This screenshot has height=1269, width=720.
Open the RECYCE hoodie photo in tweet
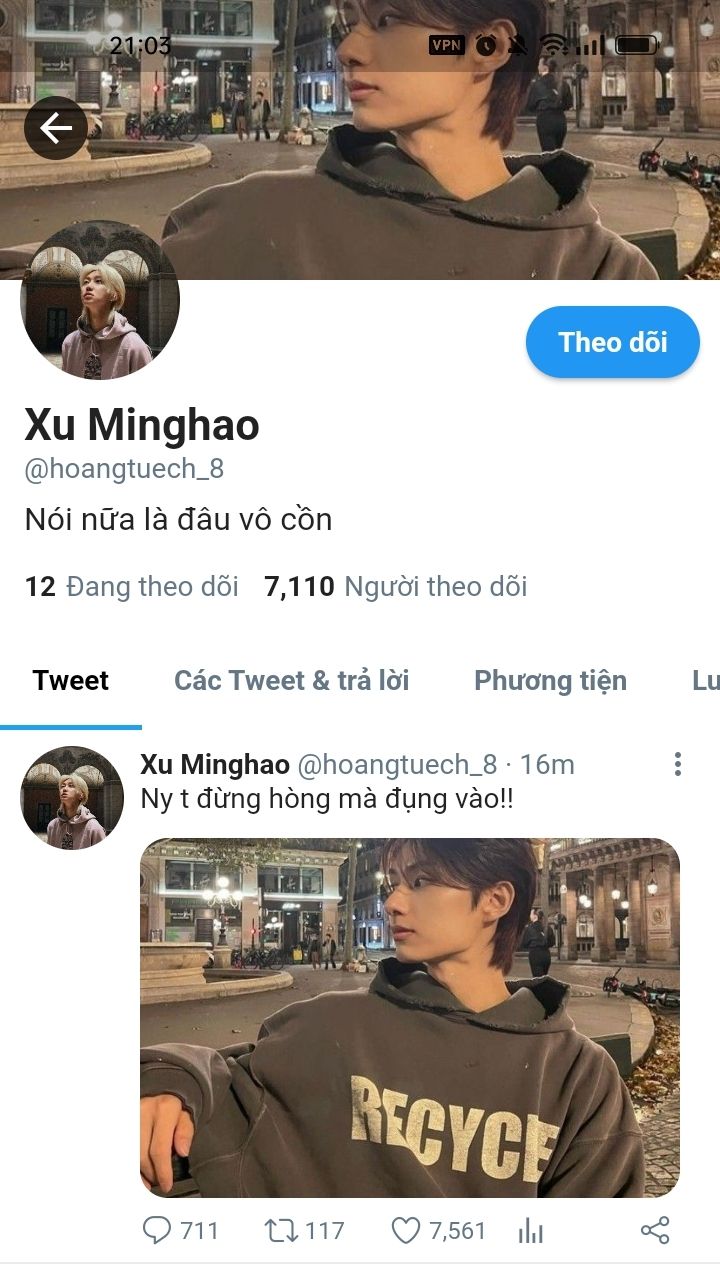(409, 1017)
